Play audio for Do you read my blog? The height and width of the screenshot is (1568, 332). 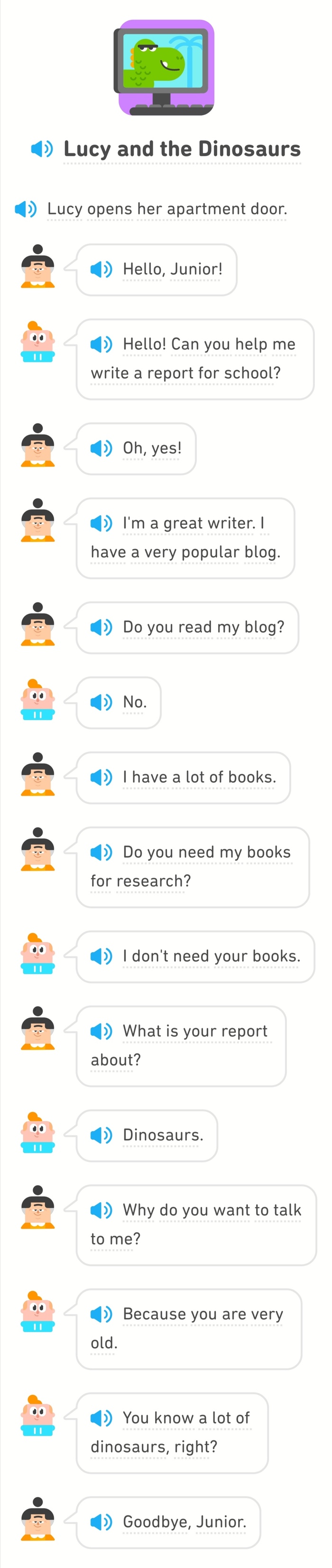[101, 627]
